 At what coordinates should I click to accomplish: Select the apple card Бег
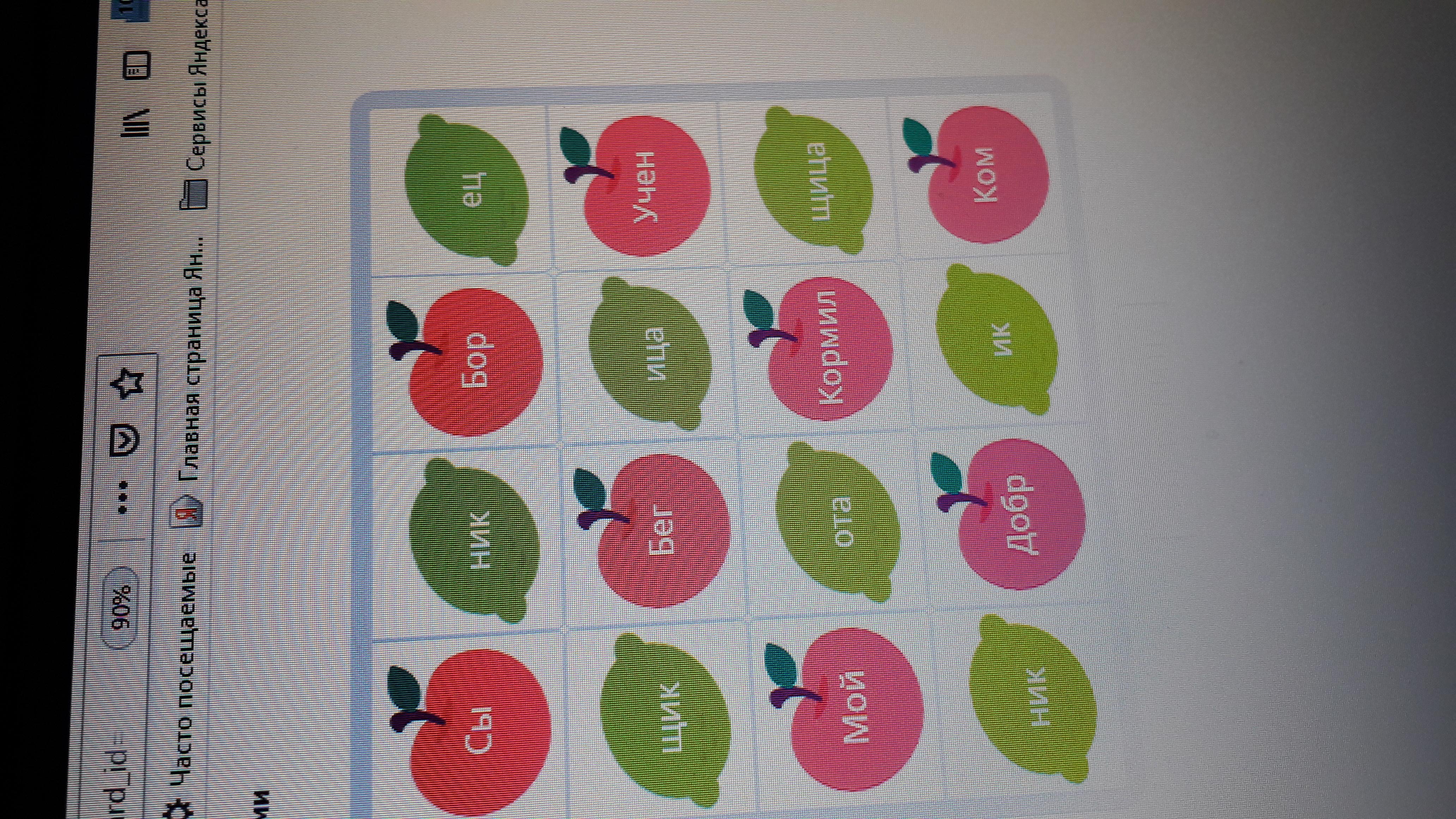661,537
